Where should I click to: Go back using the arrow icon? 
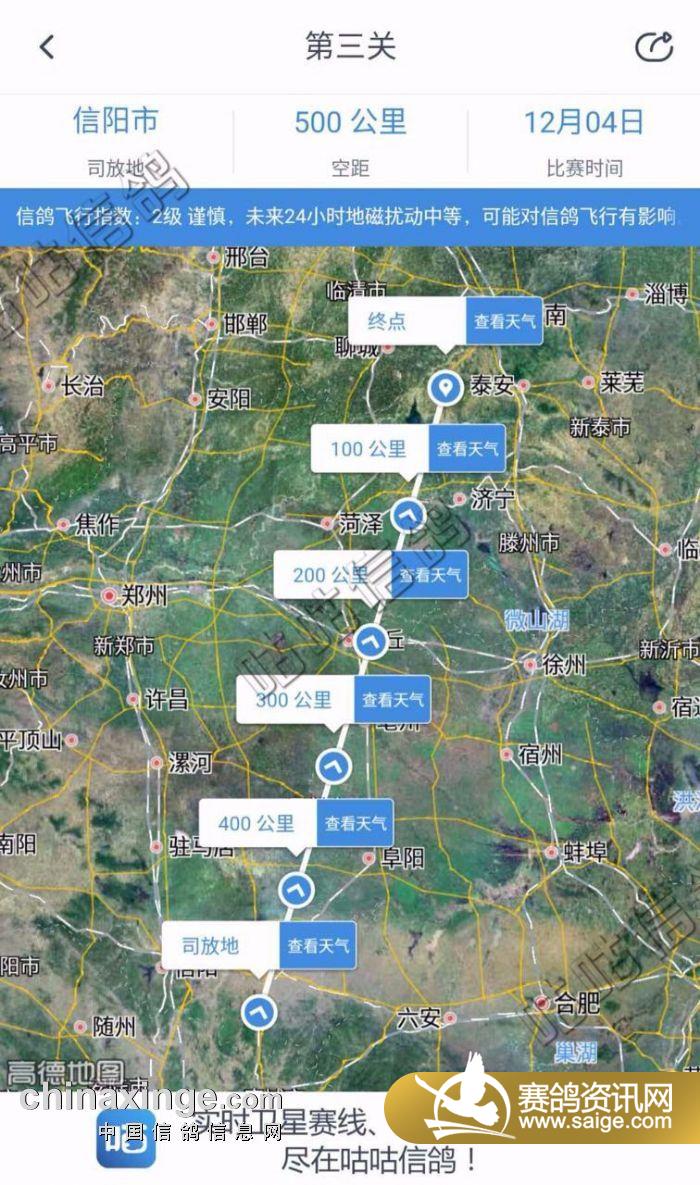coord(47,47)
